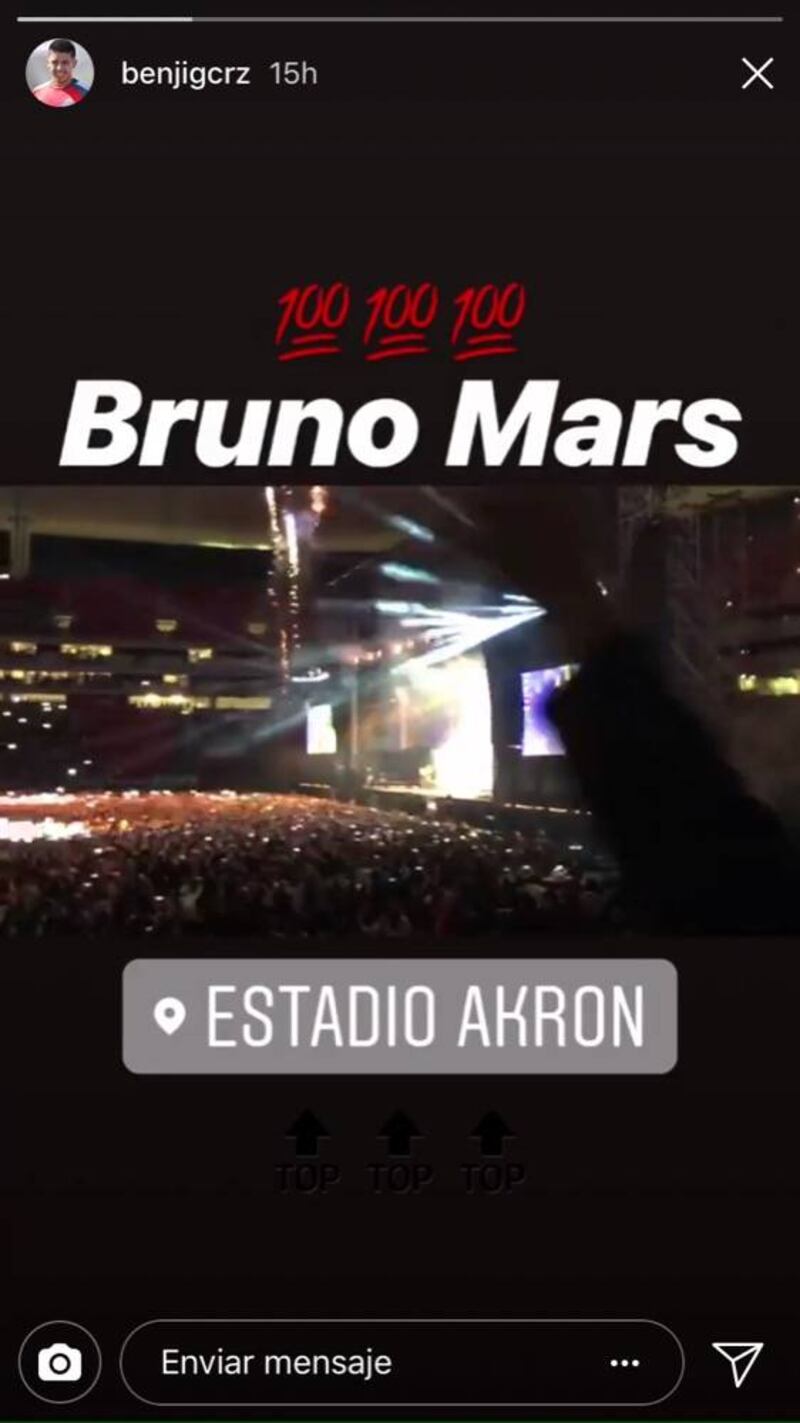Screen dimensions: 800x1423
Task: Open benjigcrz username link
Action: click(x=185, y=74)
